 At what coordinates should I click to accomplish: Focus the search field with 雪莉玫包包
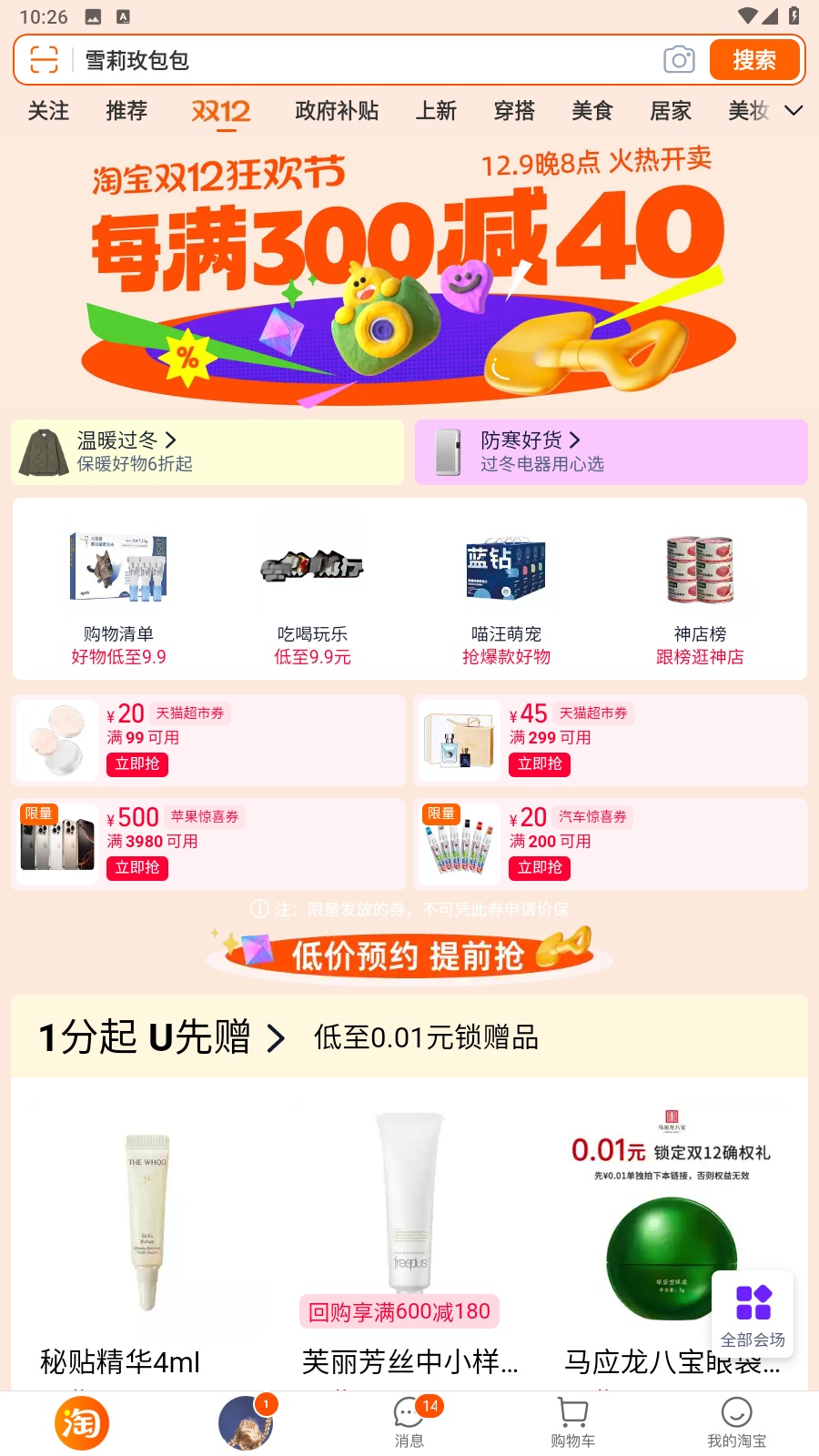[364, 60]
